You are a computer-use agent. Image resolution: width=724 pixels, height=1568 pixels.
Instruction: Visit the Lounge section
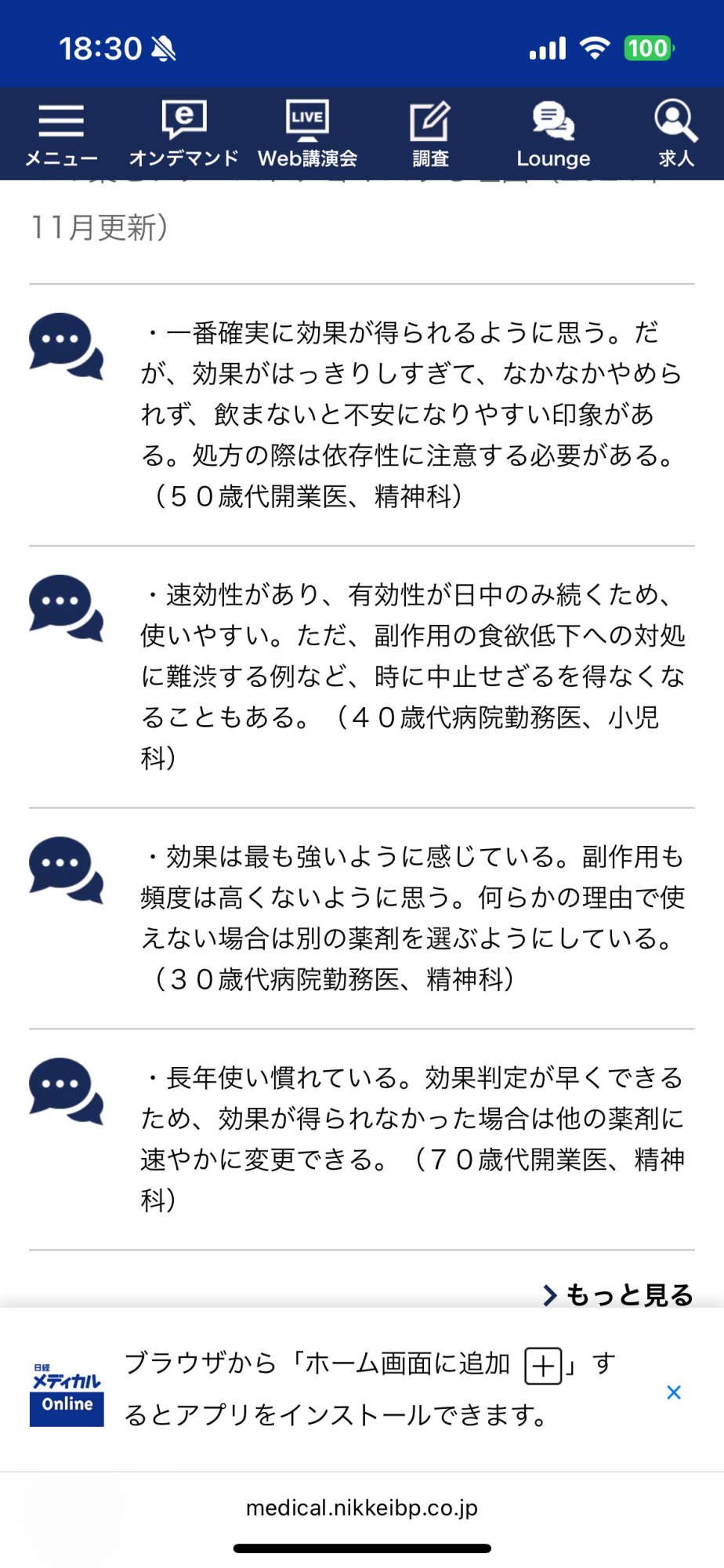[x=553, y=134]
